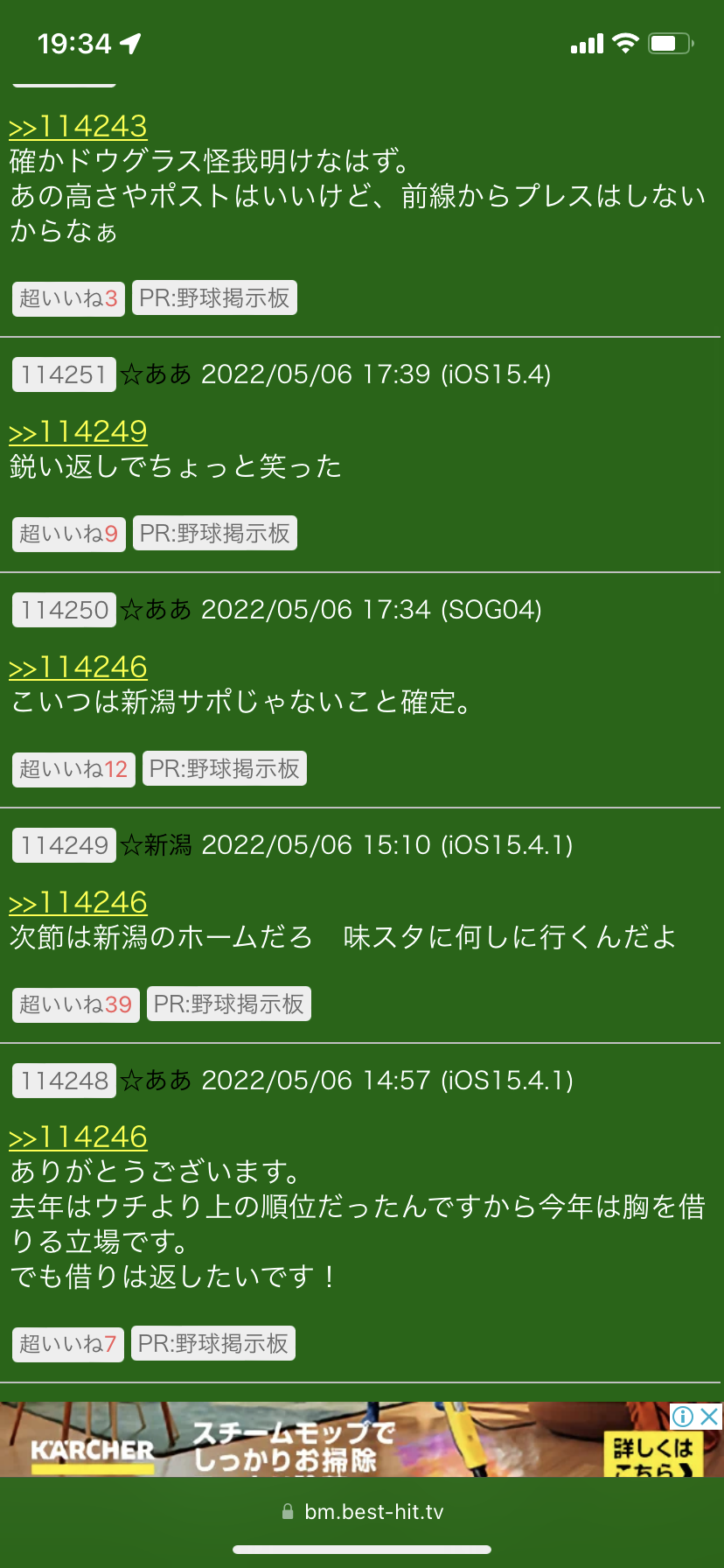Open >>114246 link in post 114250

pos(78,668)
